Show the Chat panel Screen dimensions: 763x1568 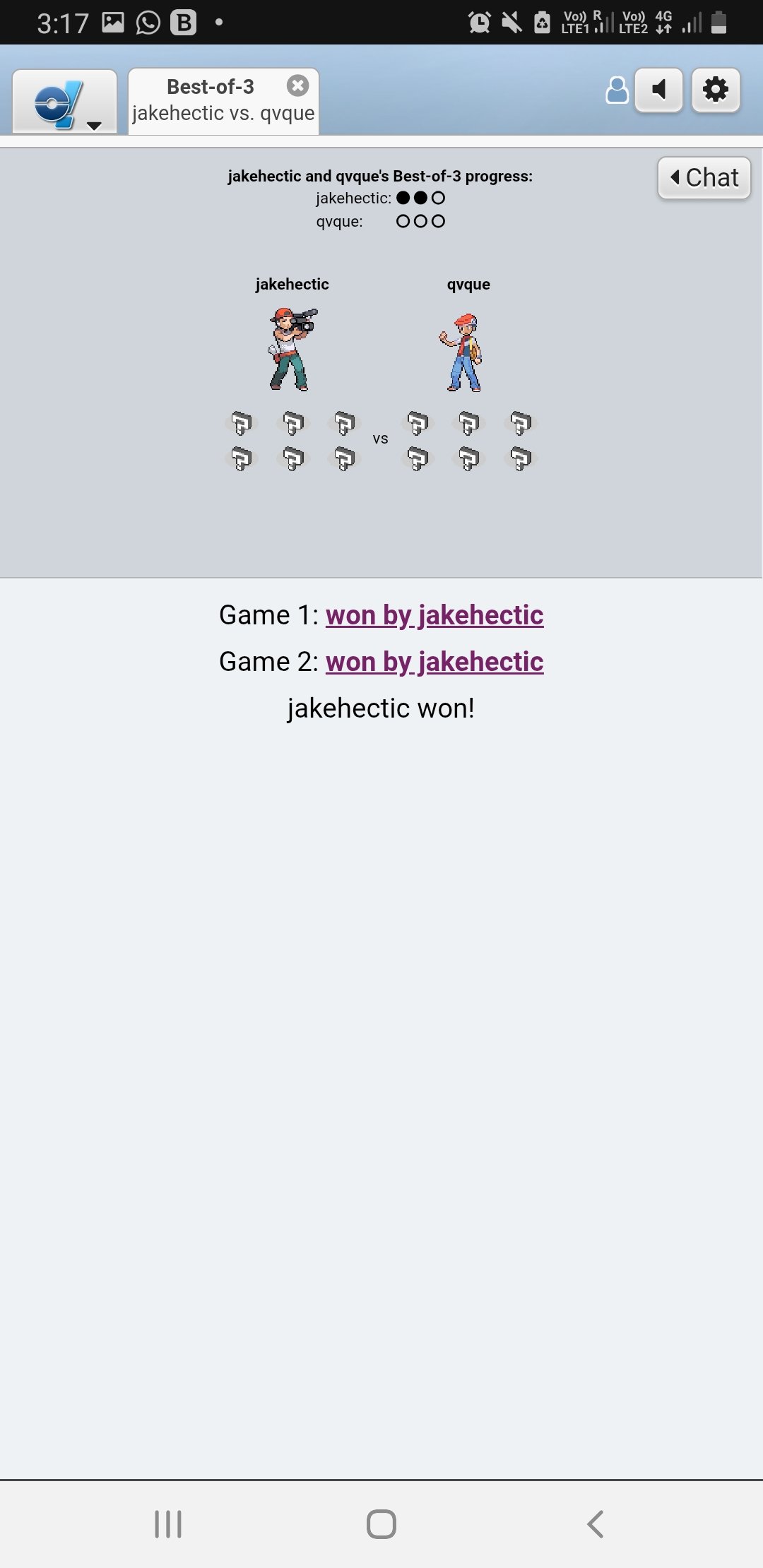click(x=704, y=177)
